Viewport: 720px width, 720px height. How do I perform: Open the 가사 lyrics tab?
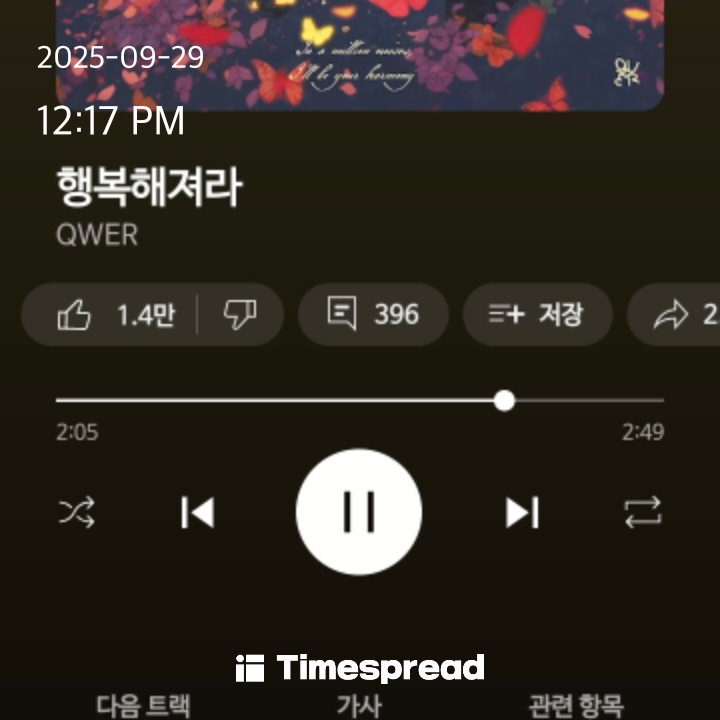[358, 705]
